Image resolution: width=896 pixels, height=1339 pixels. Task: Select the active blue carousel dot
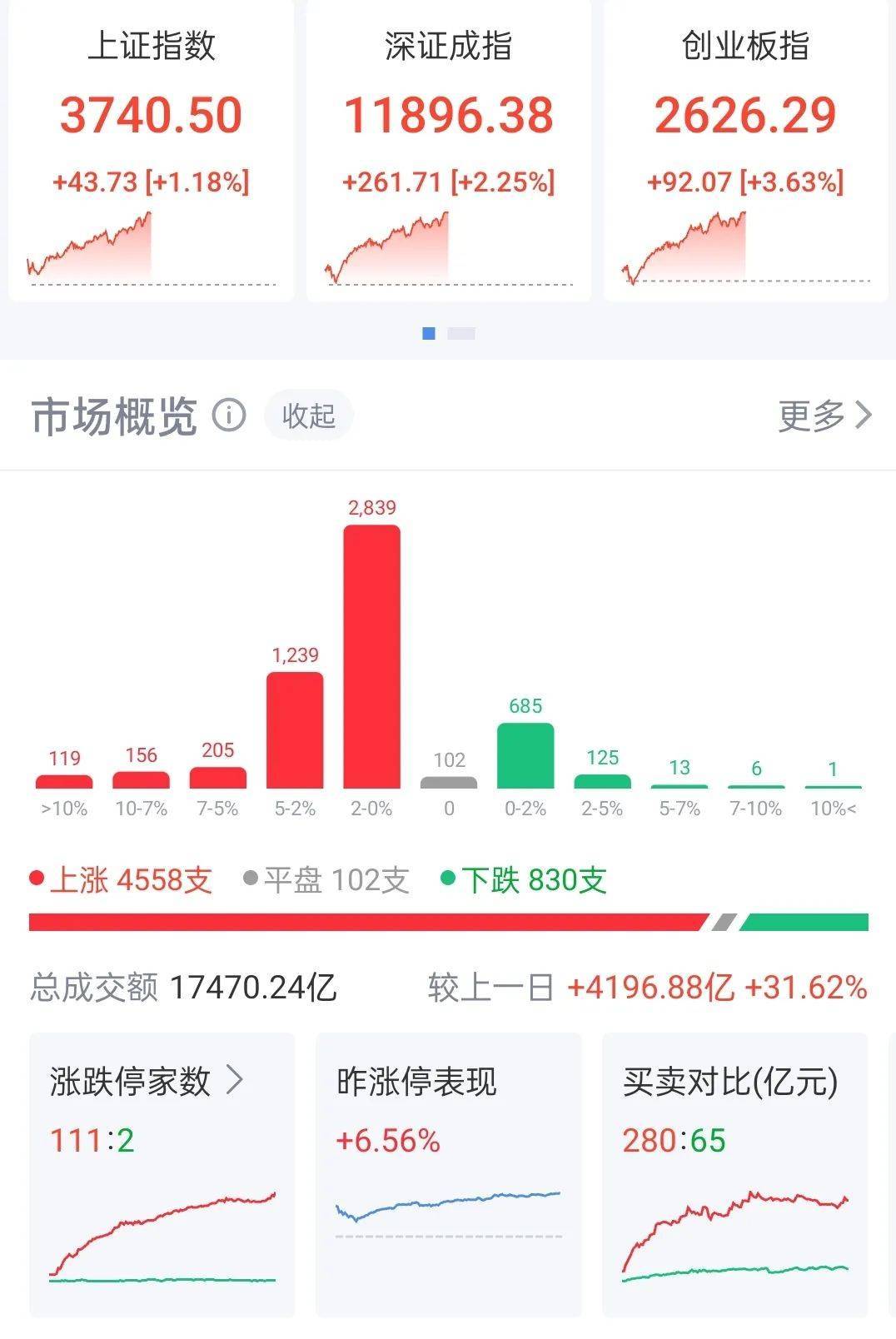pyautogui.click(x=427, y=332)
